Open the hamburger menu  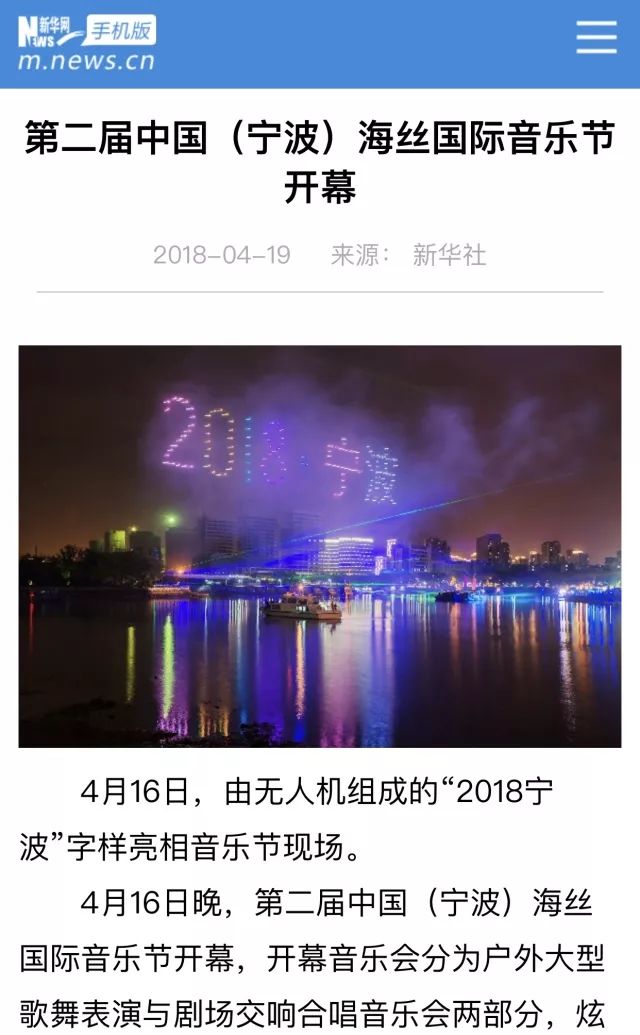pos(596,37)
